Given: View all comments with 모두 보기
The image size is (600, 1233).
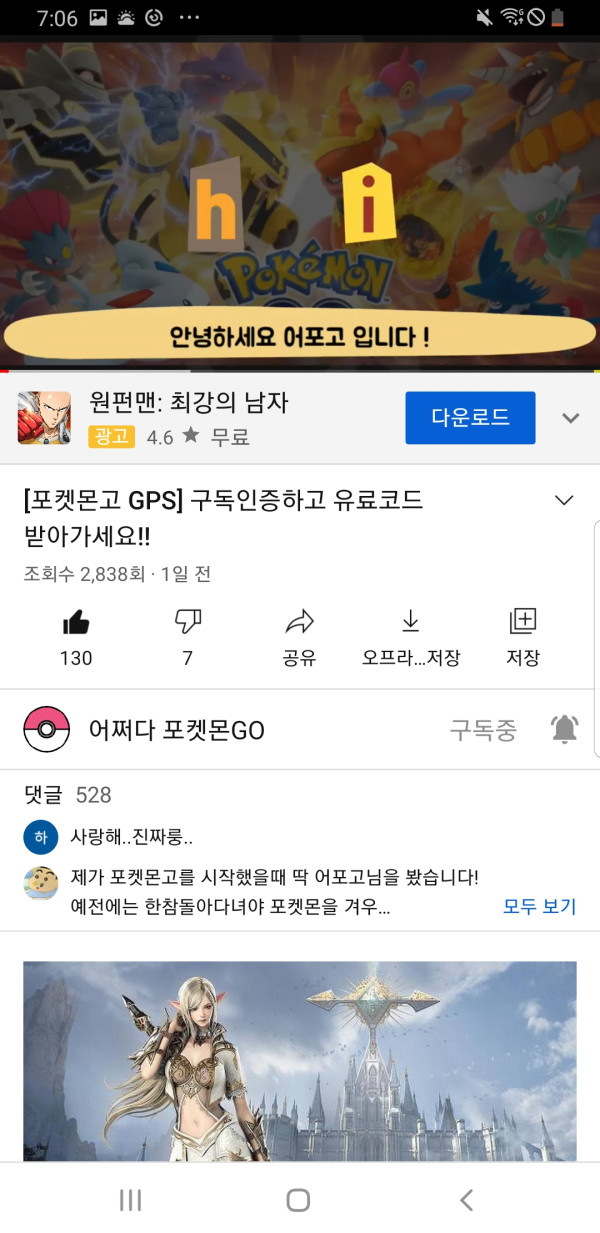Looking at the screenshot, I should point(539,907).
